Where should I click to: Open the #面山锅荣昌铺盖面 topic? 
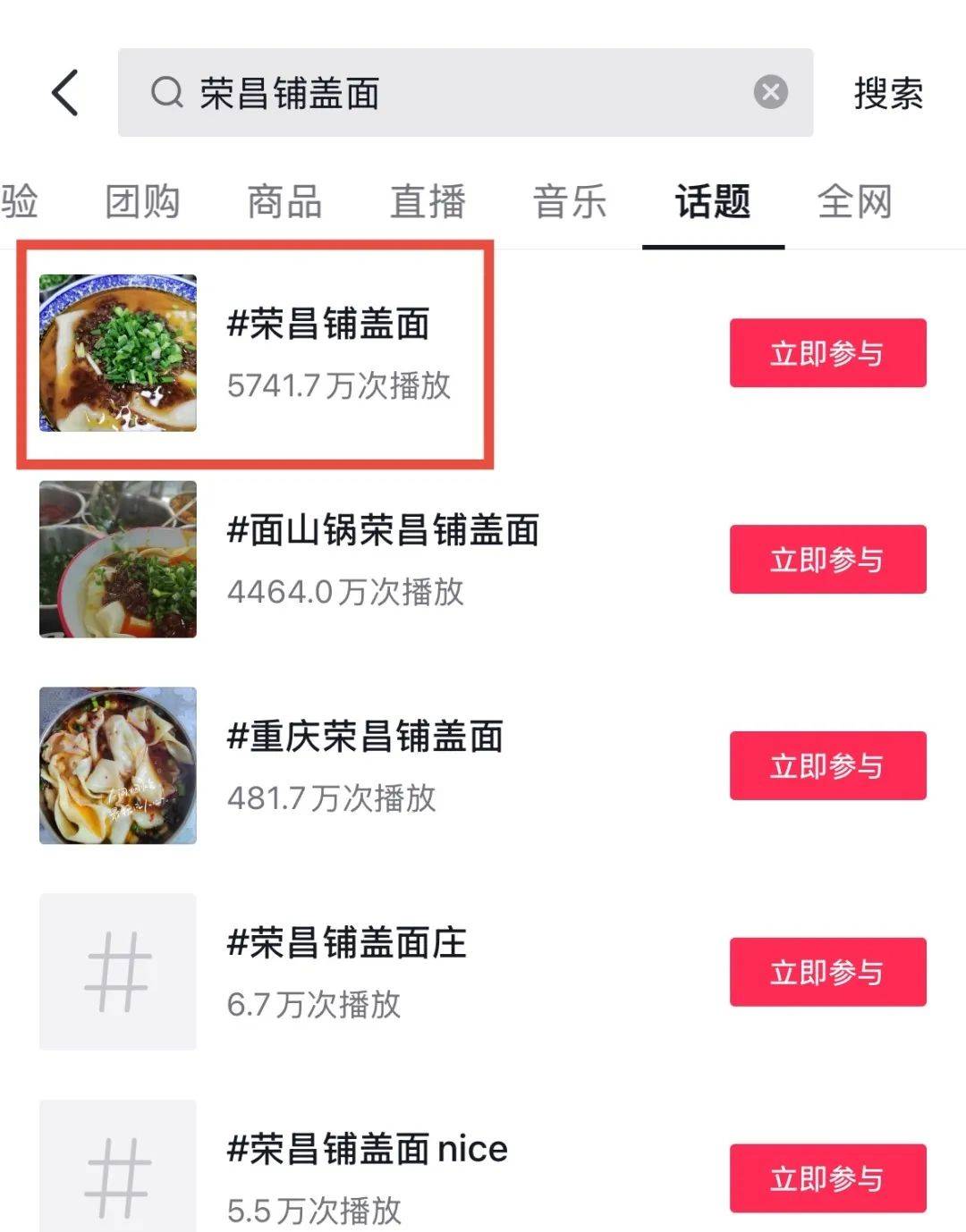tap(383, 531)
